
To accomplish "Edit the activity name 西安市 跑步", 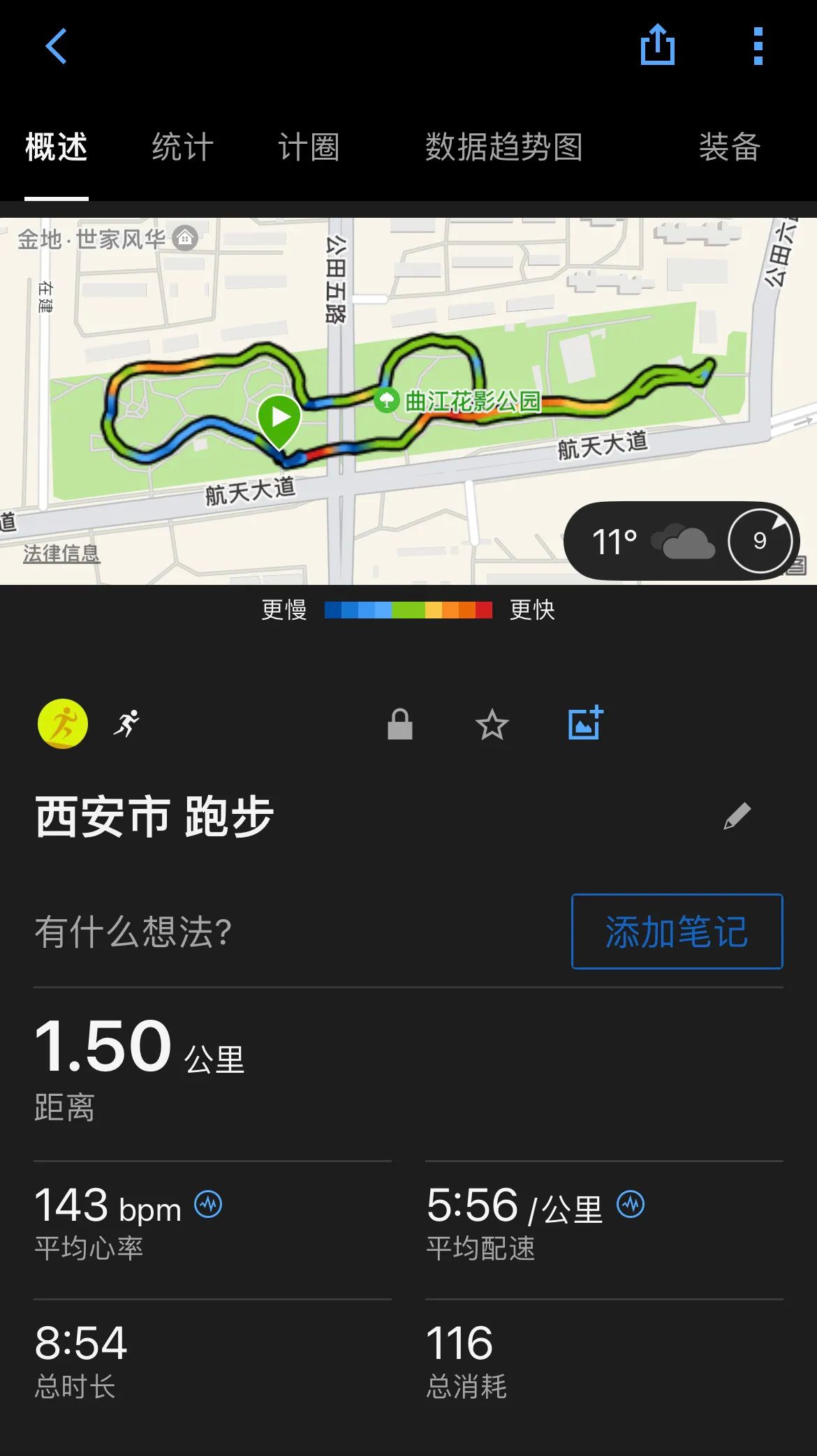I will tap(737, 816).
